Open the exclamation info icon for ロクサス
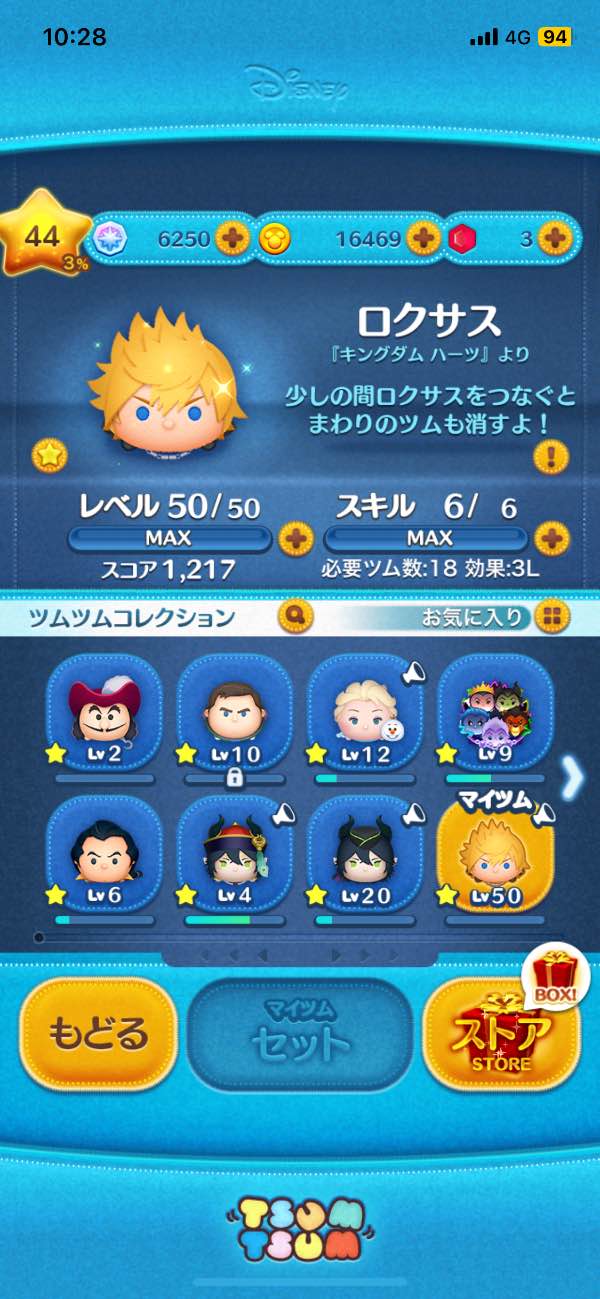 click(x=551, y=458)
